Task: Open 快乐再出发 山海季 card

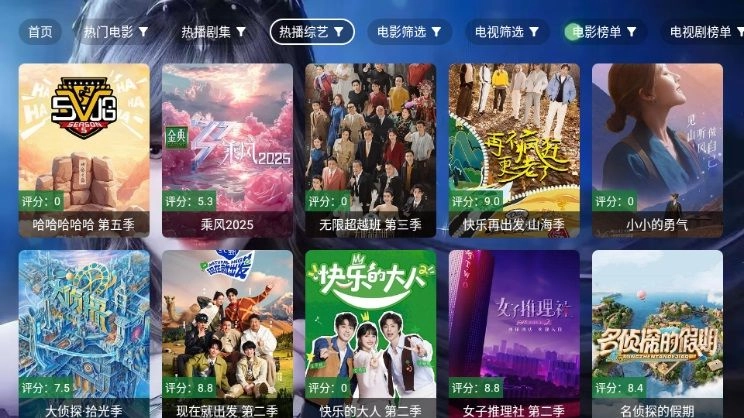Action: [x=514, y=150]
